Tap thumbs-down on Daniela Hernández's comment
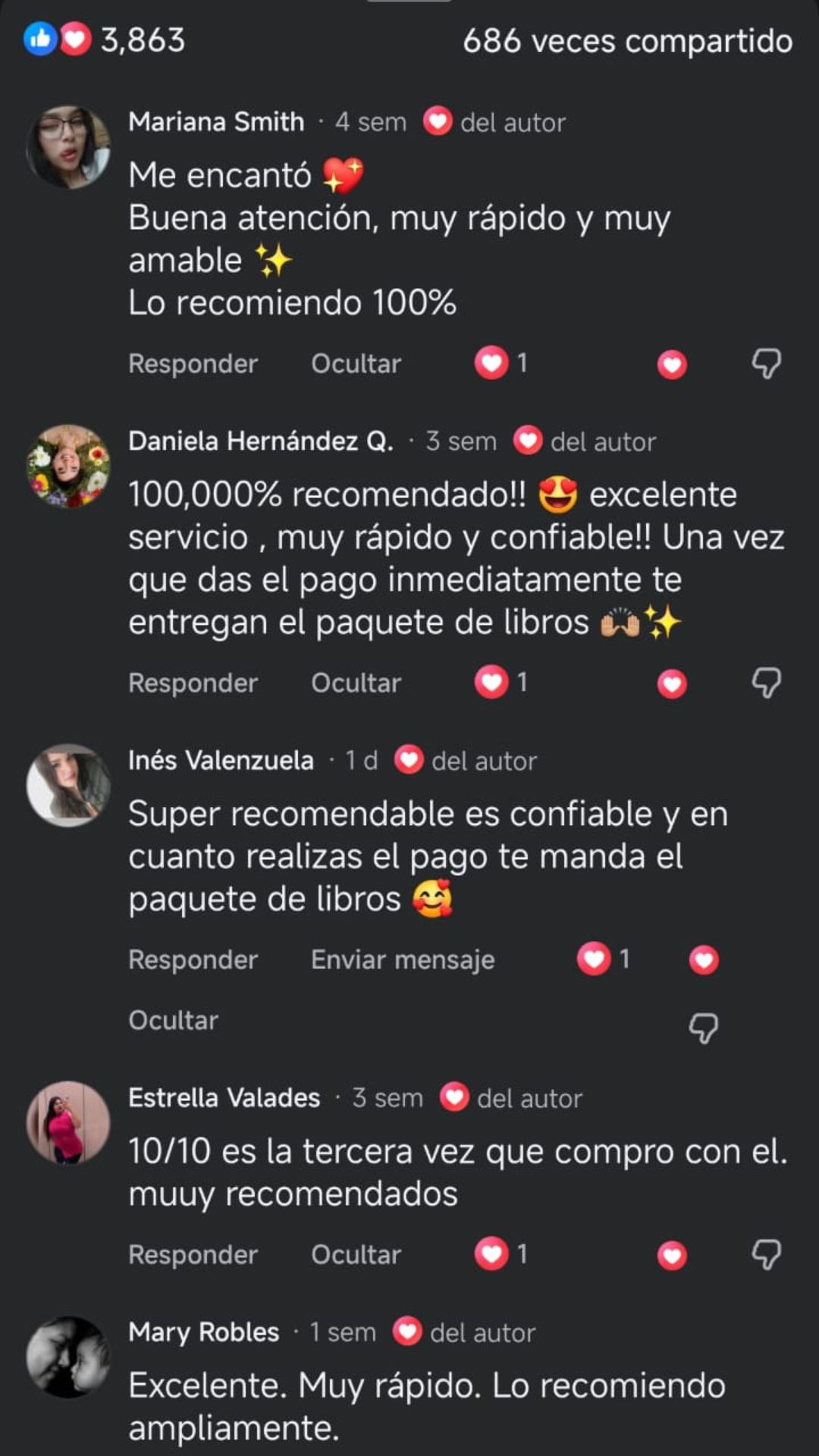The width and height of the screenshot is (819, 1456). 766,683
